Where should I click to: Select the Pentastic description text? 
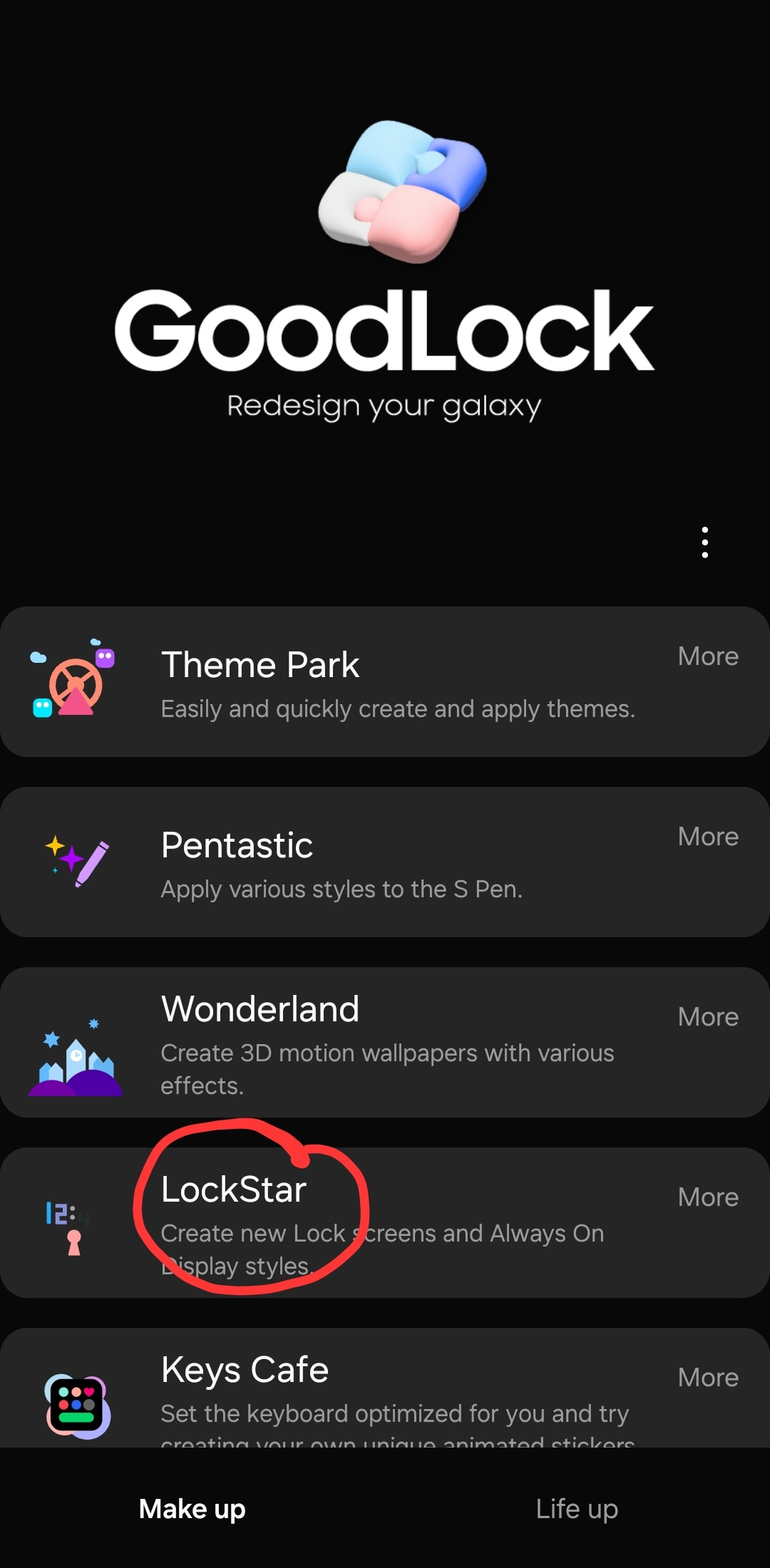pos(342,889)
